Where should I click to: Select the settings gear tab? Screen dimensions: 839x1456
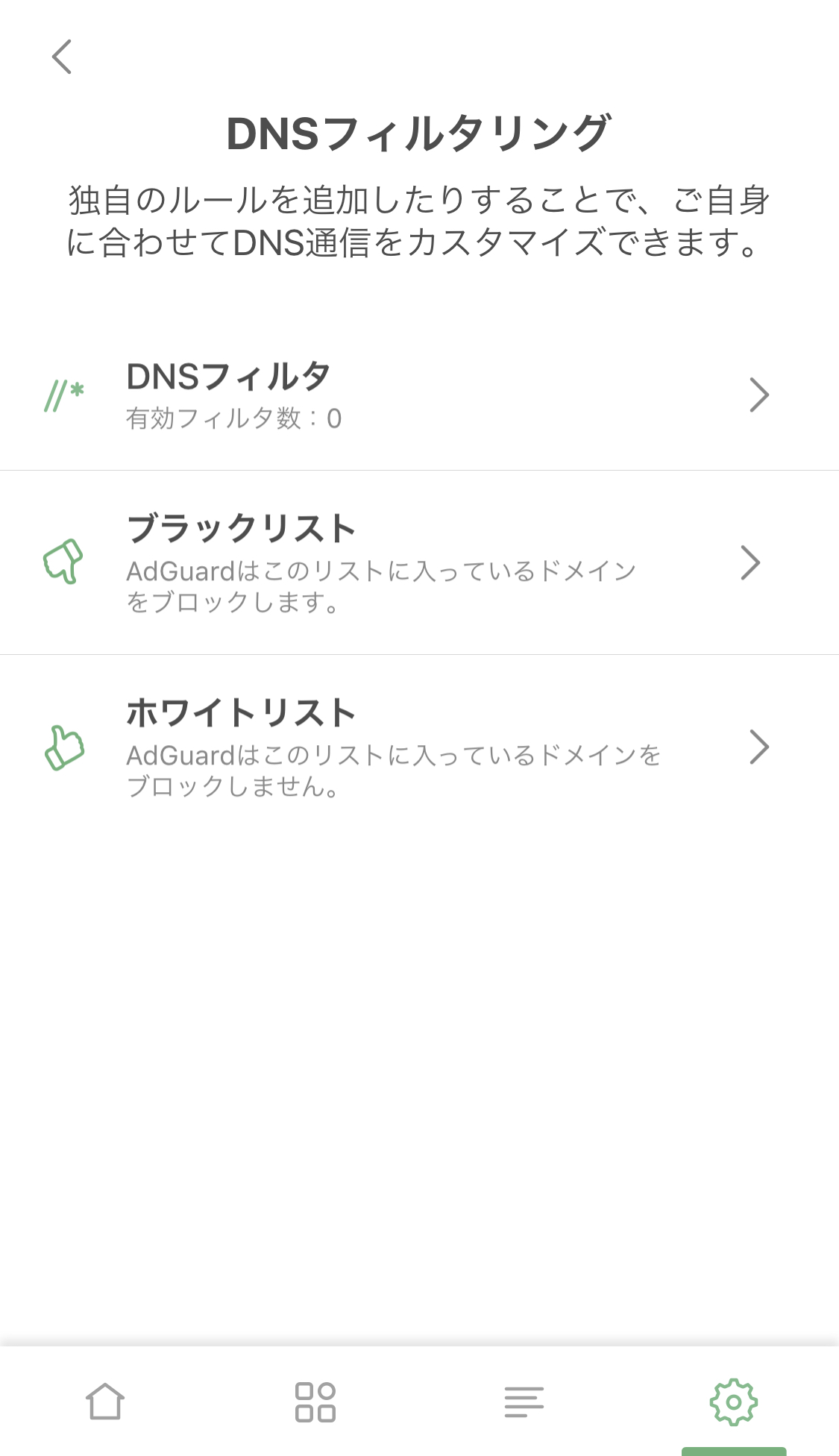pos(734,1402)
